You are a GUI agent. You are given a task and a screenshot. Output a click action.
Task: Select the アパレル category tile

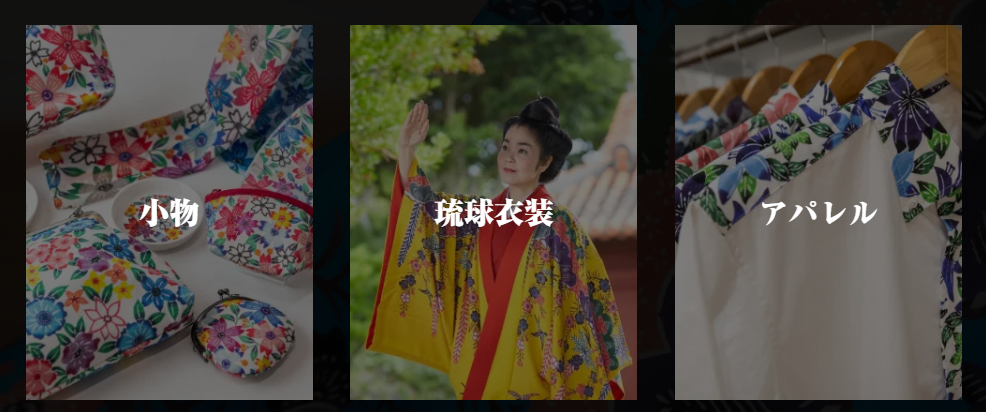[x=818, y=212]
